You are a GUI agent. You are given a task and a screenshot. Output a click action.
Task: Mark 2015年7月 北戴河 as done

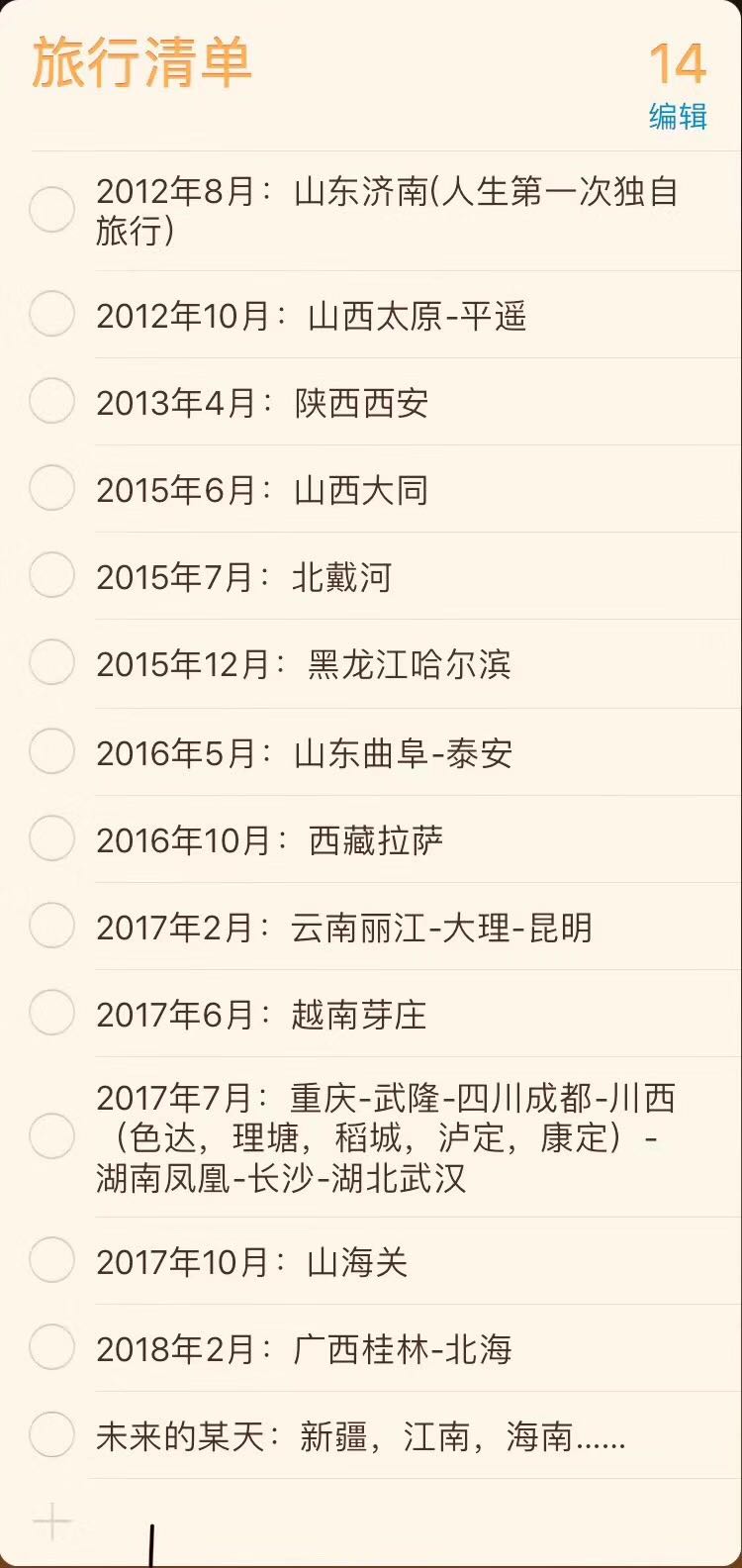[52, 575]
